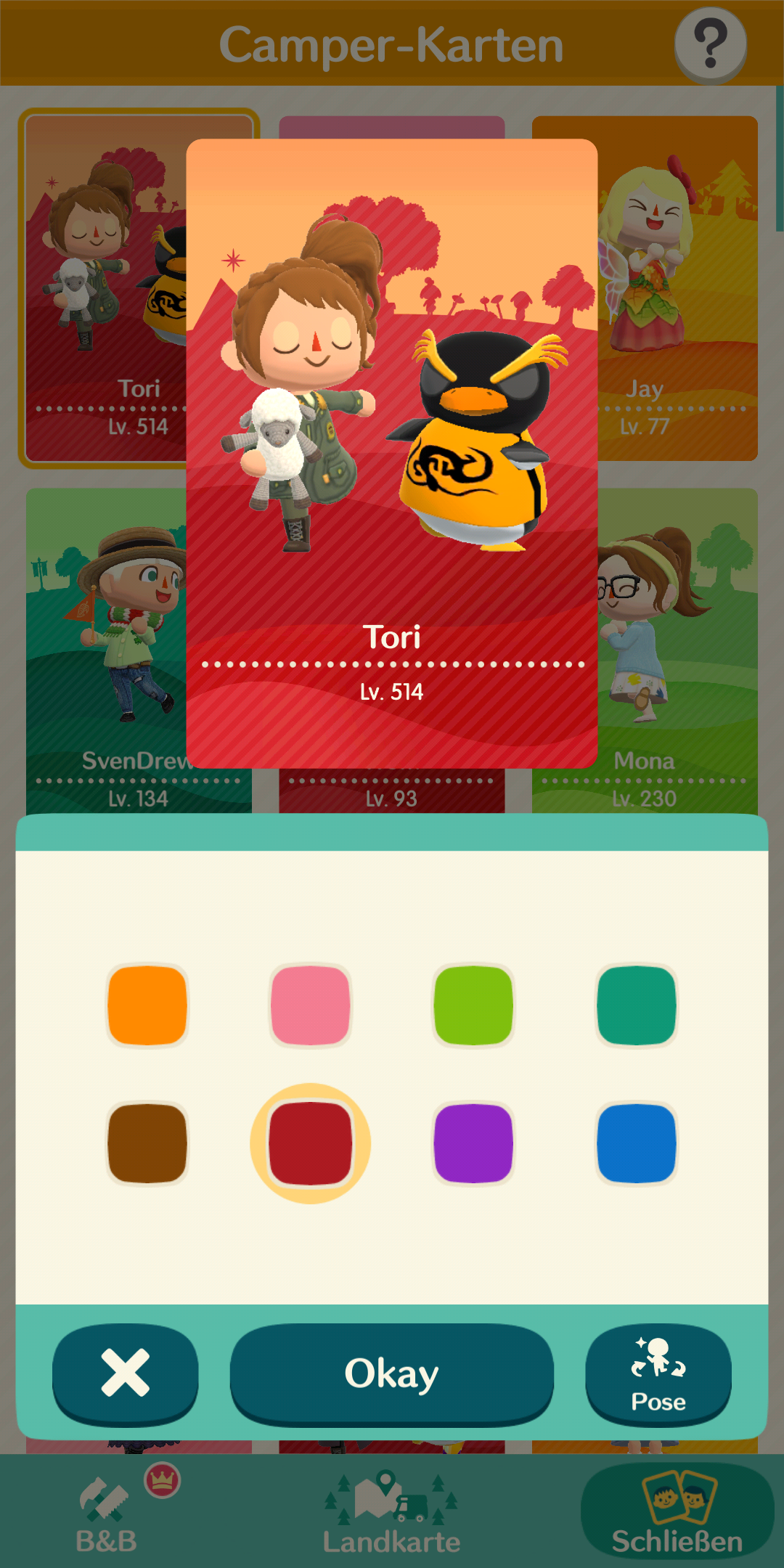Cancel with the X button
784x1568 pixels.
pyautogui.click(x=126, y=1373)
